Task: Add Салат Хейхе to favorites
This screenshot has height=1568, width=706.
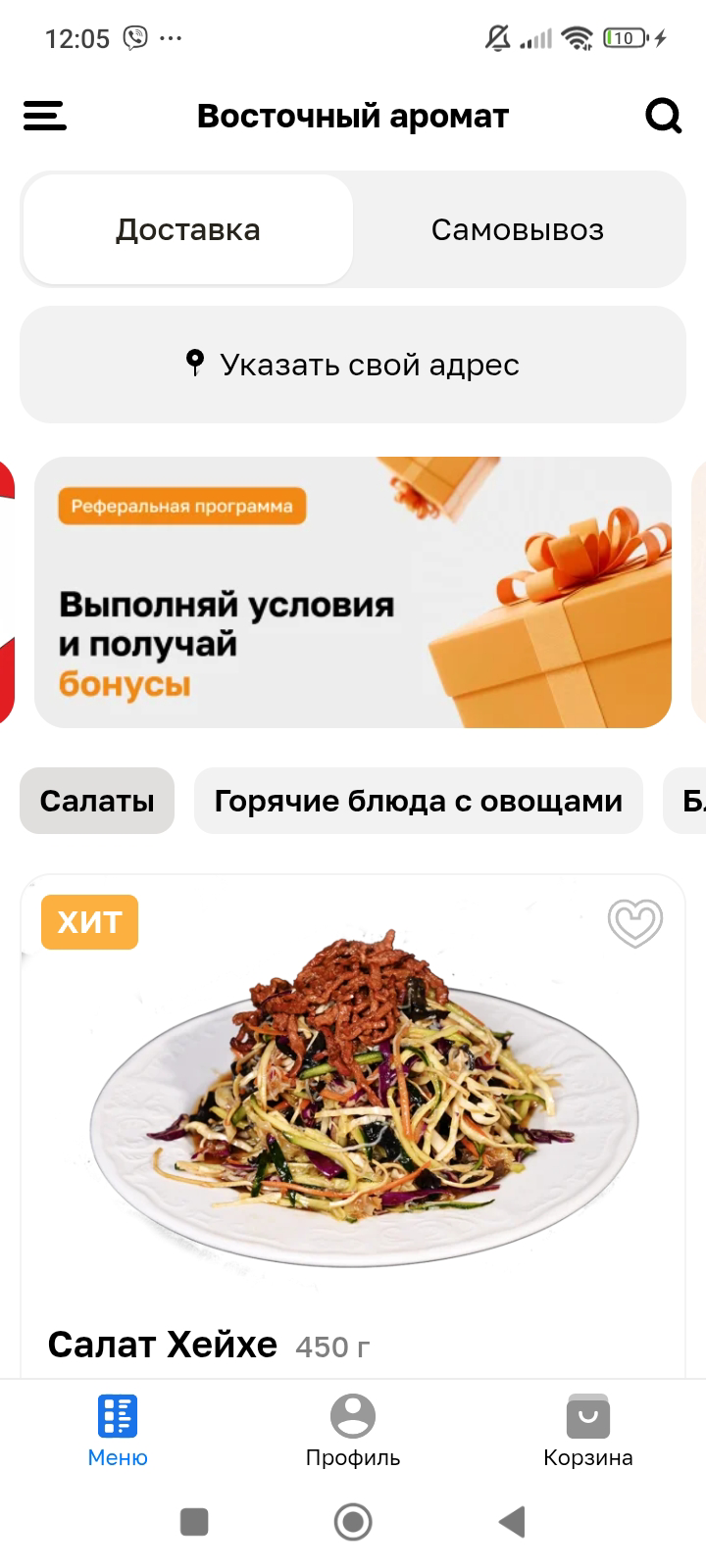Action: point(634,923)
